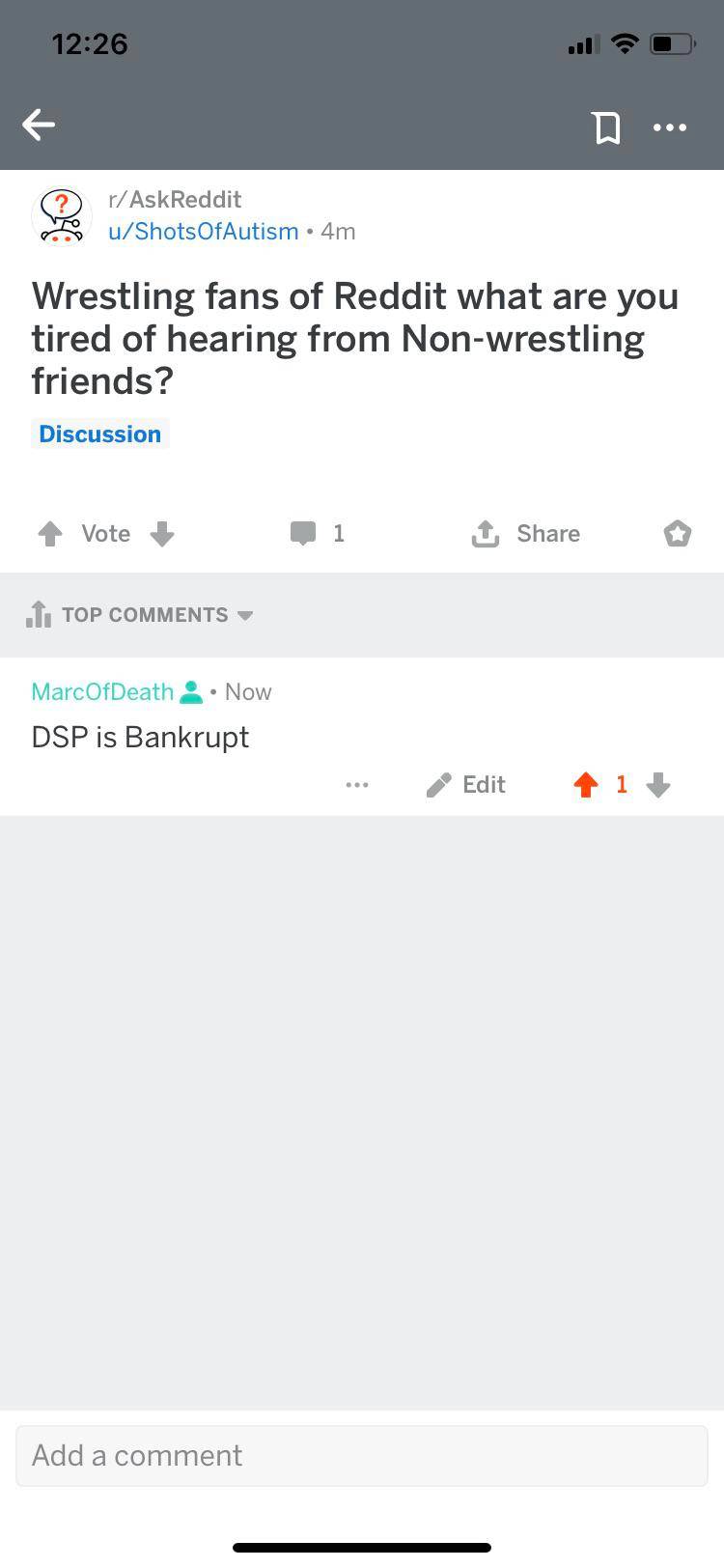Open MarcOfDeath's profile from the comment
Viewport: 724px width, 1568px height.
102,692
